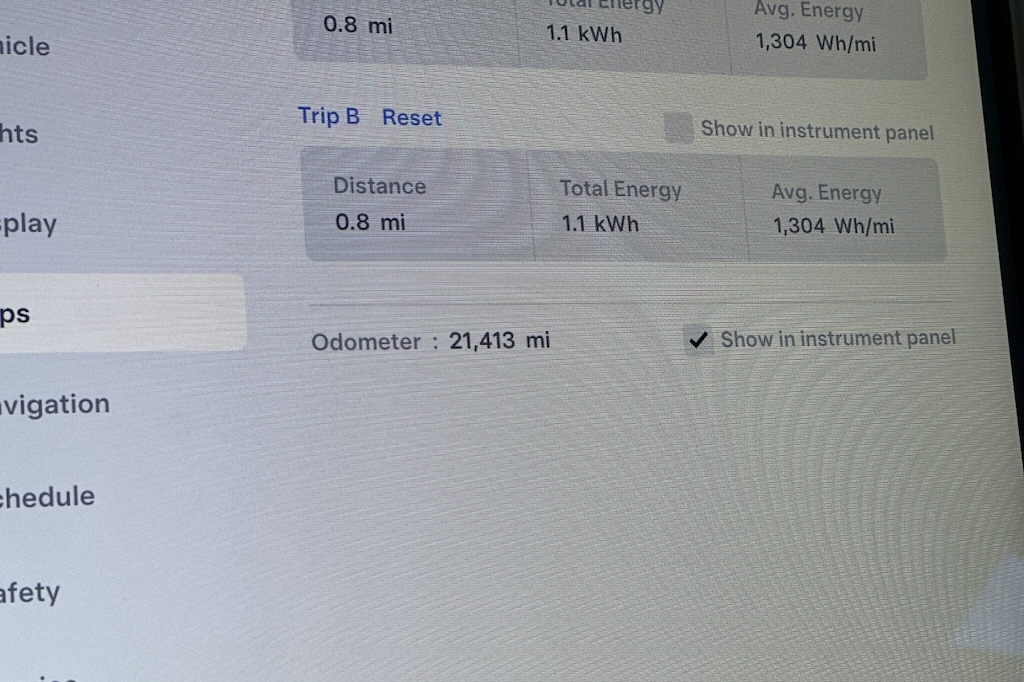Open the Lights settings section
Image resolution: width=1024 pixels, height=682 pixels.
pos(19,134)
